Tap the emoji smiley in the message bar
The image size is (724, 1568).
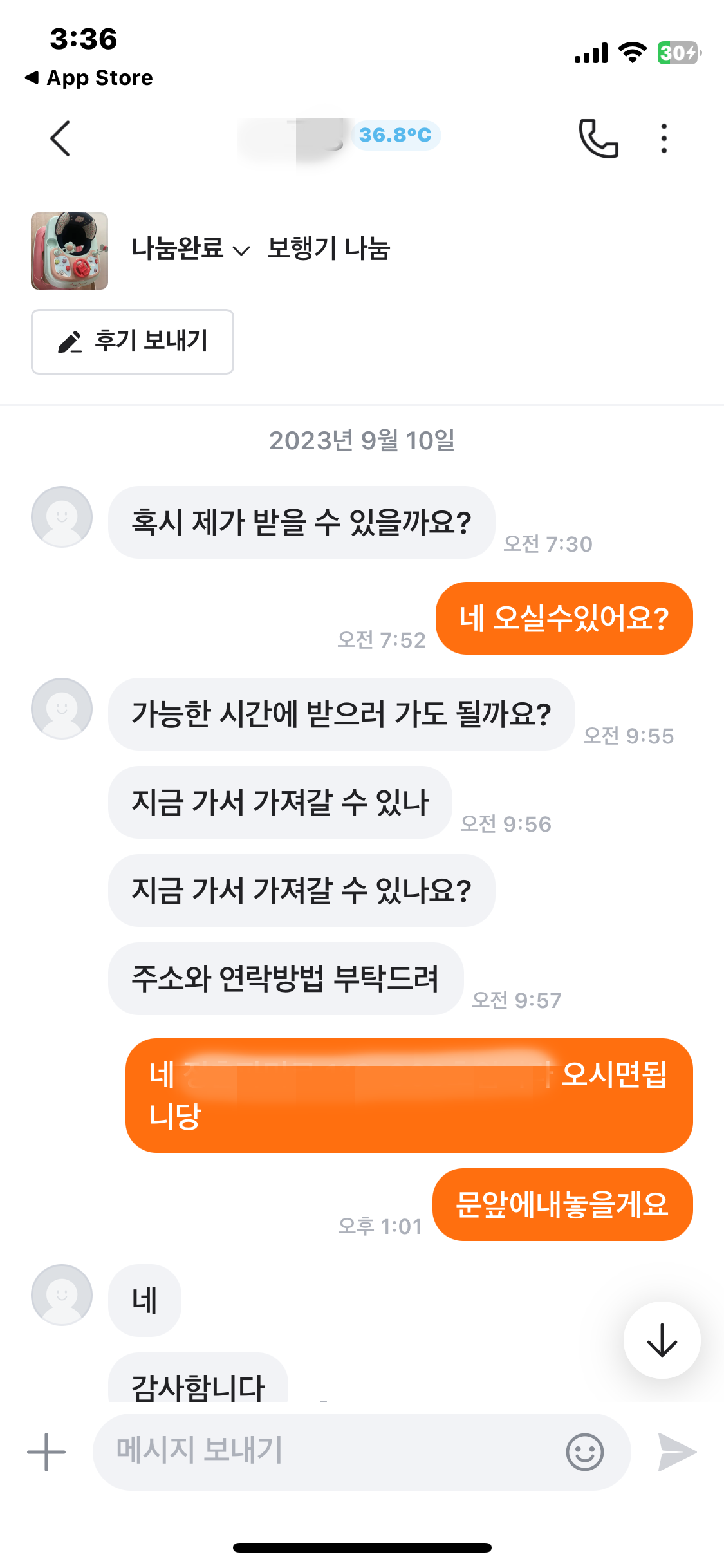[x=584, y=1453]
